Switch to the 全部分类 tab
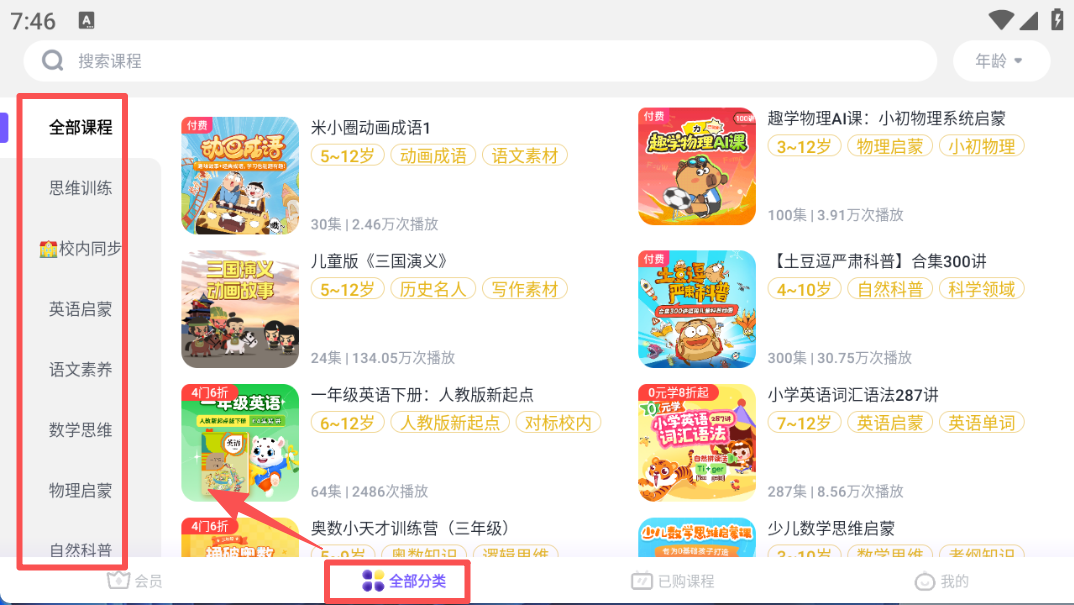The width and height of the screenshot is (1074, 605). click(x=404, y=581)
